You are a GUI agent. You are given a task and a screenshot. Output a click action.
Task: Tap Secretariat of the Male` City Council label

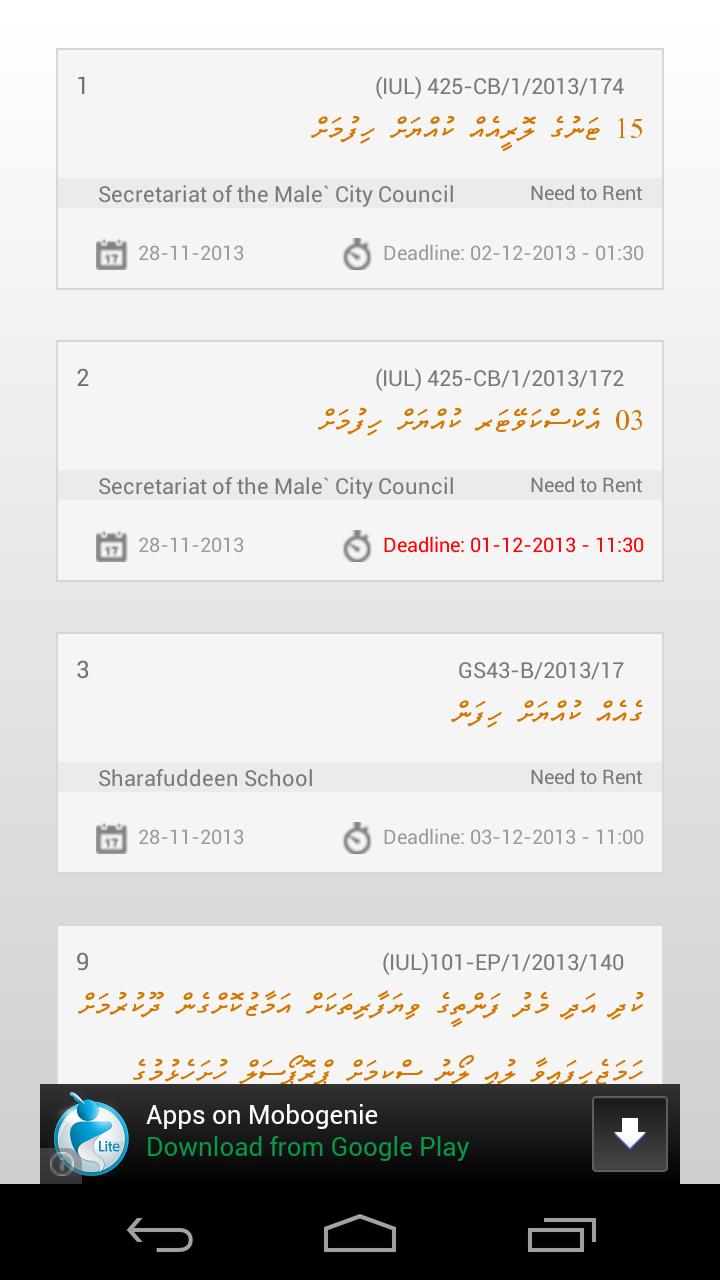coord(276,193)
